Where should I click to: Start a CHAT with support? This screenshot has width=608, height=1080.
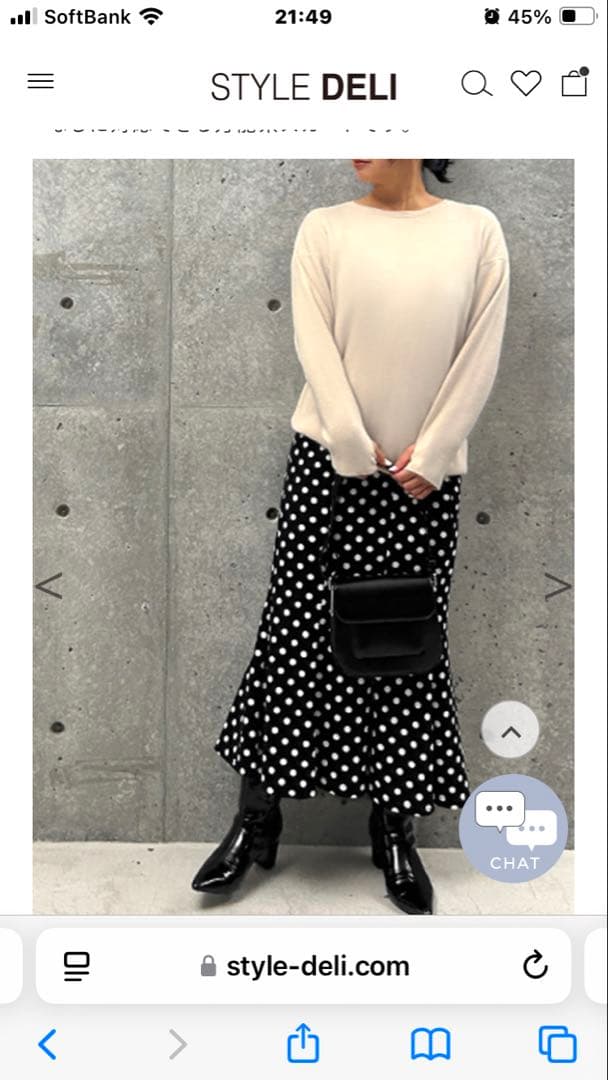513,827
